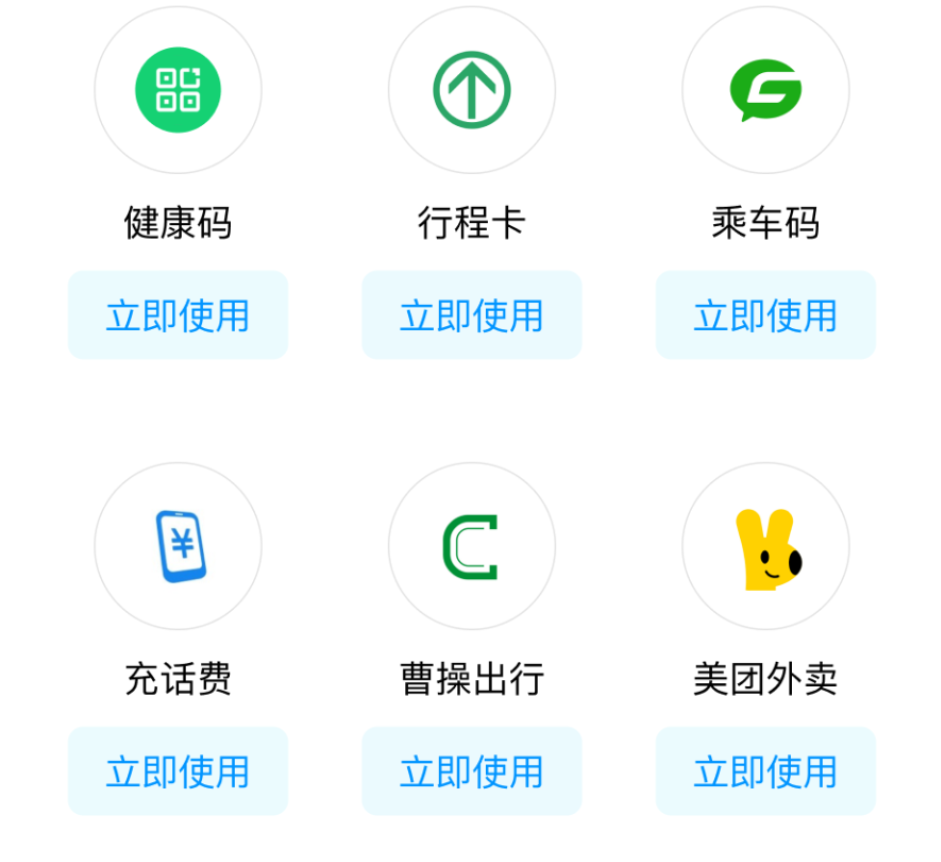This screenshot has width=941, height=862.
Task: Tap 立即使用 under 美团外卖
Action: coord(765,771)
